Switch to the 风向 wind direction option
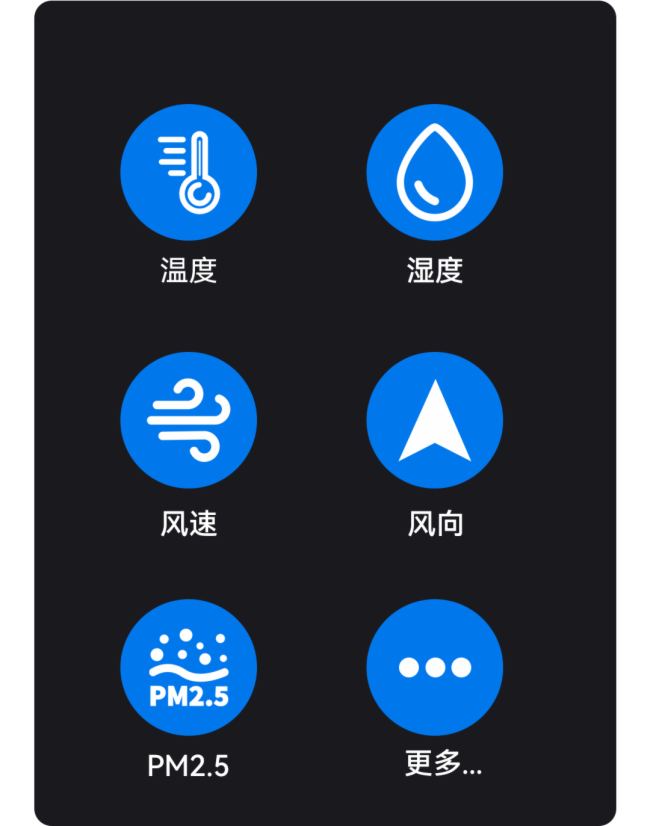This screenshot has width=650, height=826. 435,420
